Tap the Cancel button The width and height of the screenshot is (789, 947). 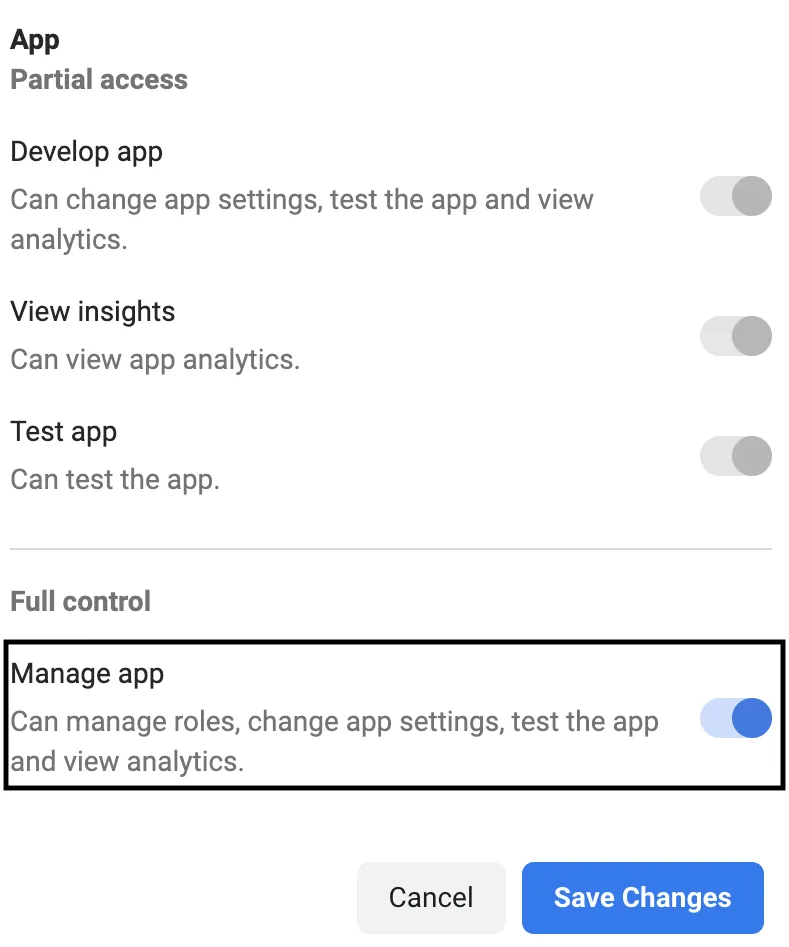[431, 897]
